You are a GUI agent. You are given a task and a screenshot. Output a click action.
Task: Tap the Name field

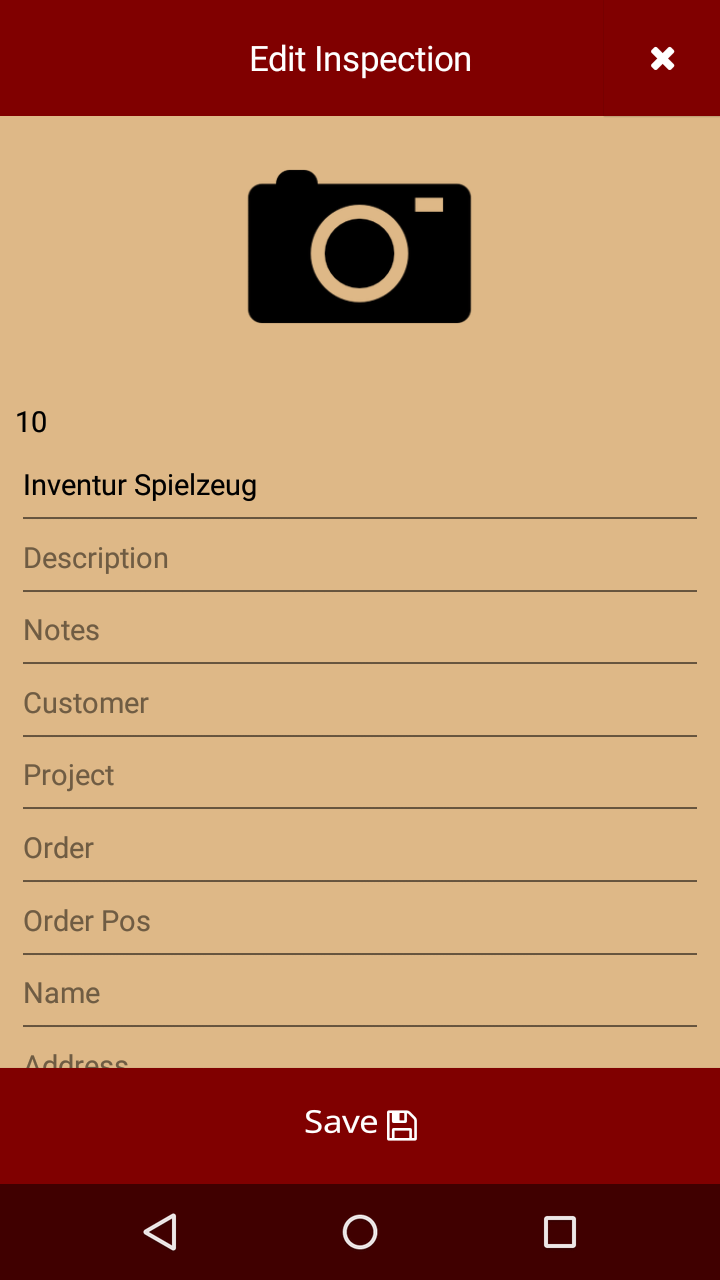coord(359,993)
